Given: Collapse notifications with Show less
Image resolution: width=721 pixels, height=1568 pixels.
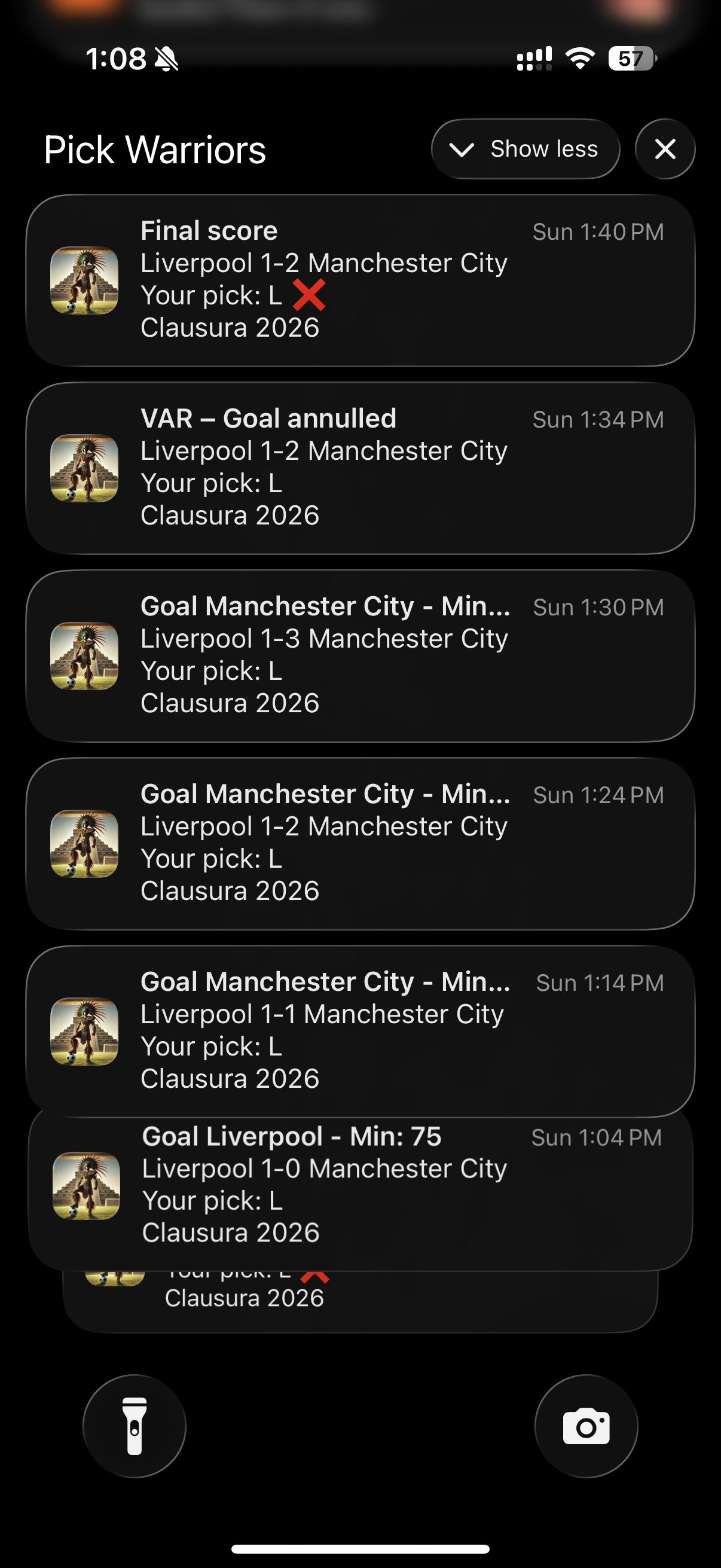Looking at the screenshot, I should coord(525,149).
